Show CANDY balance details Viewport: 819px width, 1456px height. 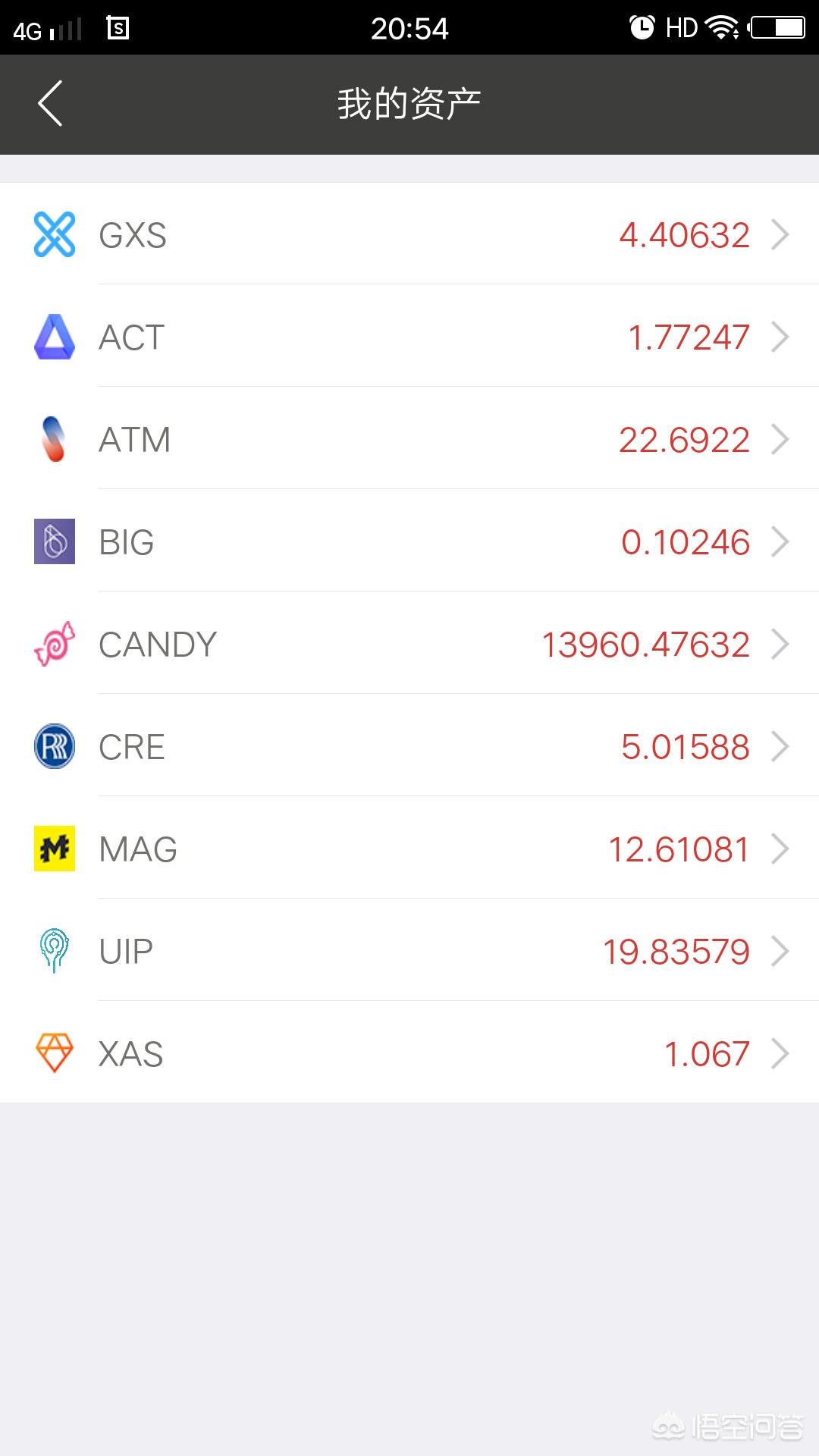409,644
